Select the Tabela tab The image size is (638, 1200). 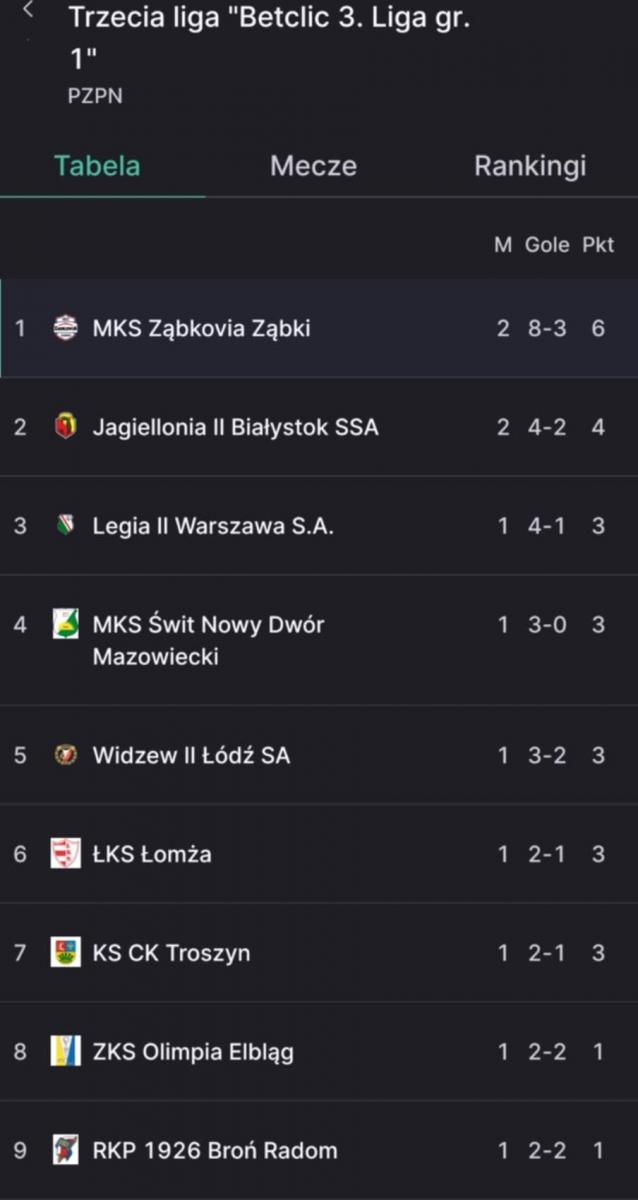[x=97, y=166]
